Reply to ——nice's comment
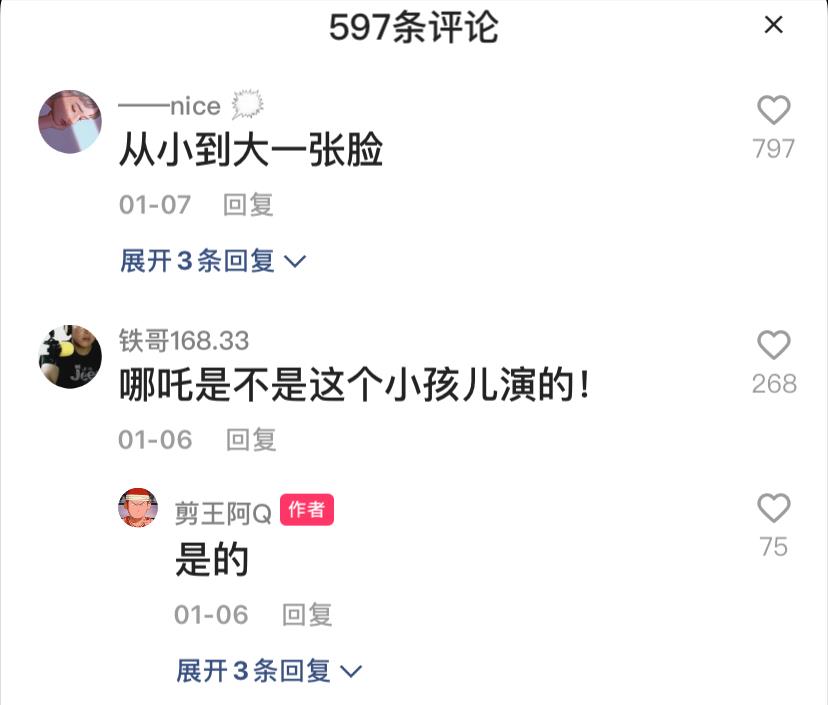Viewport: 828px width, 705px height. [x=248, y=205]
